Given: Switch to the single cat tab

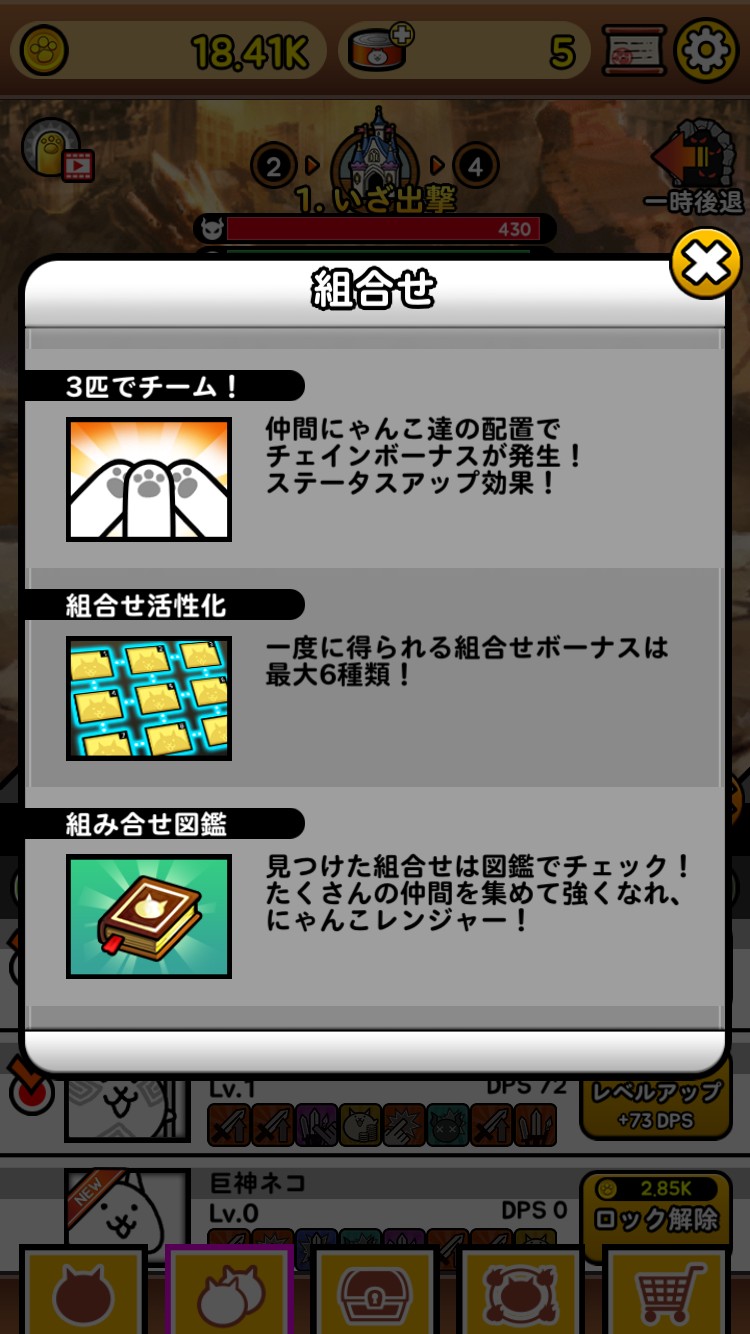Looking at the screenshot, I should pyautogui.click(x=83, y=1294).
